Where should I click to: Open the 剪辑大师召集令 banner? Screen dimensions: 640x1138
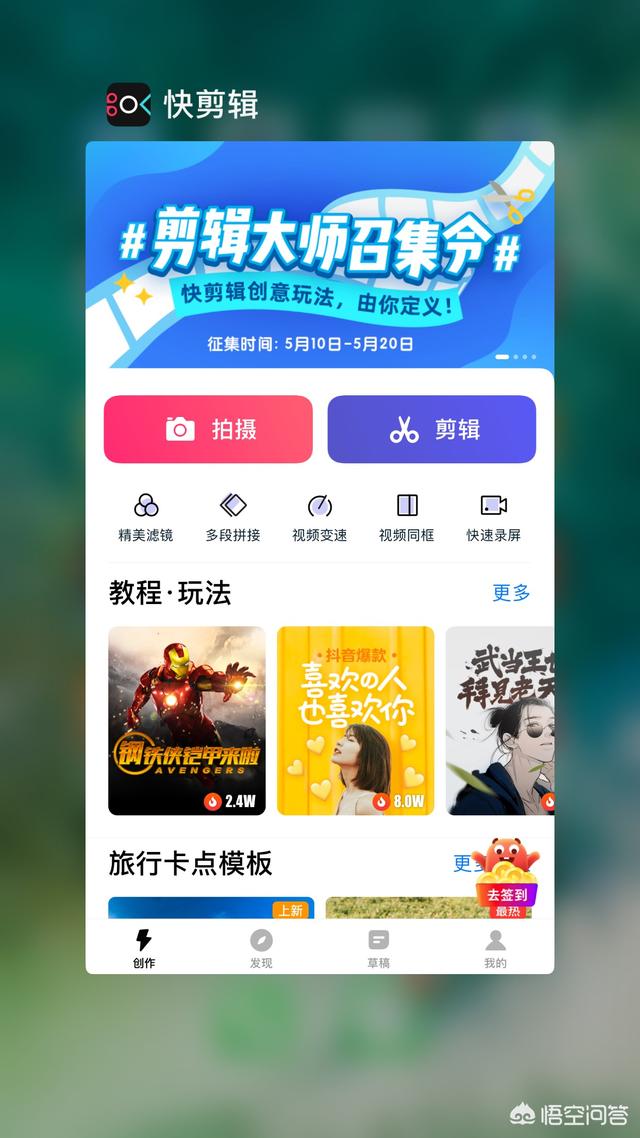point(320,255)
